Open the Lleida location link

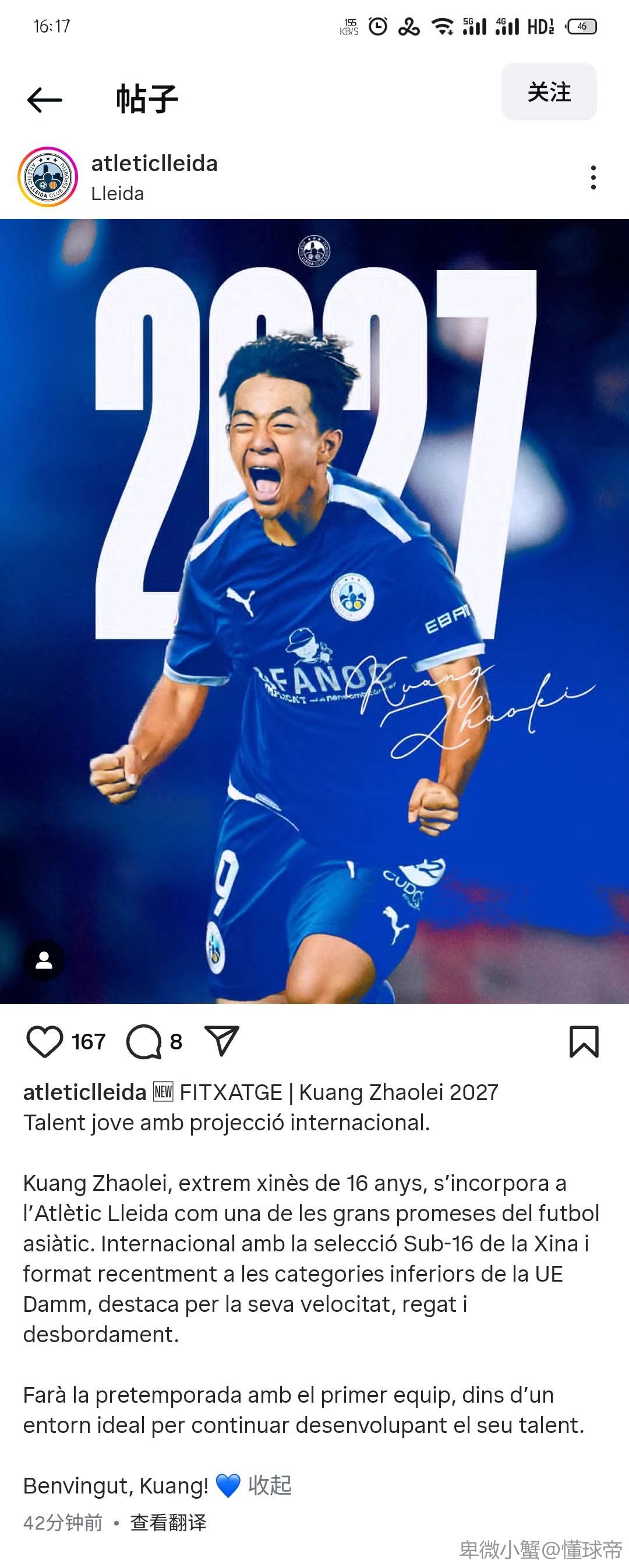coord(117,194)
